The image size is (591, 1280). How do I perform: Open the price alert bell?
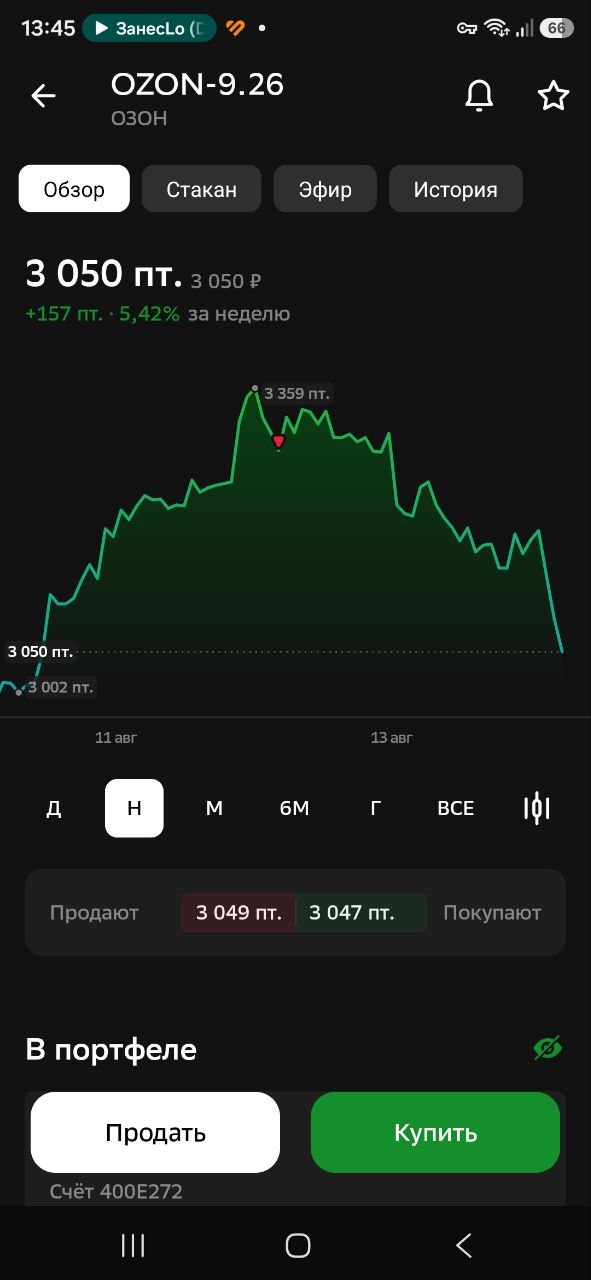(x=479, y=96)
